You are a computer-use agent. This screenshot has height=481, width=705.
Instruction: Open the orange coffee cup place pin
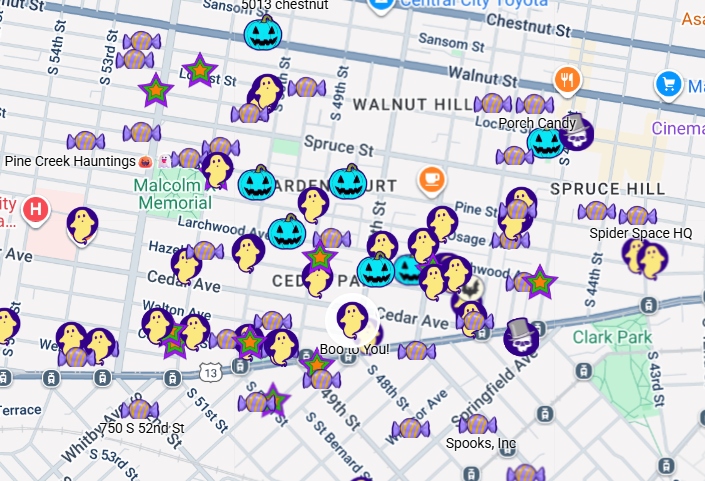click(431, 180)
